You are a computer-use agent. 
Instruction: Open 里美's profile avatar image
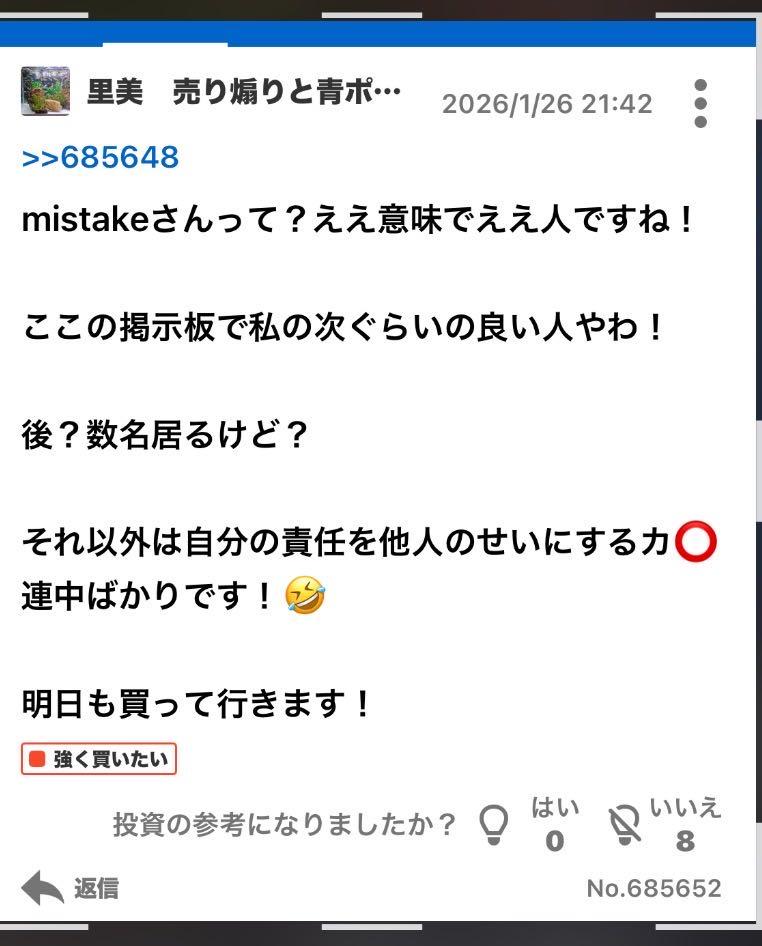tap(44, 90)
